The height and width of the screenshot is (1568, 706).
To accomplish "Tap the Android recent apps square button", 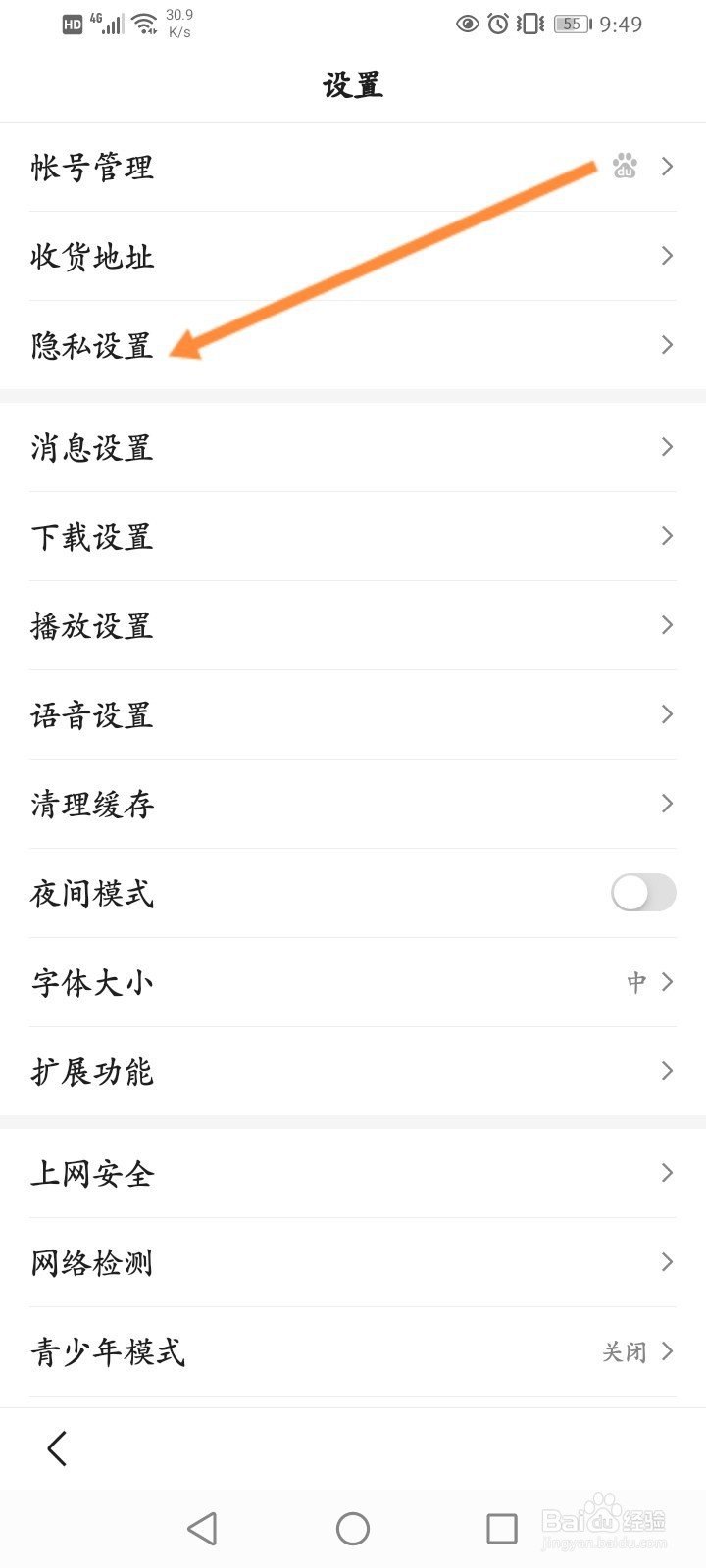I will pos(501,1527).
